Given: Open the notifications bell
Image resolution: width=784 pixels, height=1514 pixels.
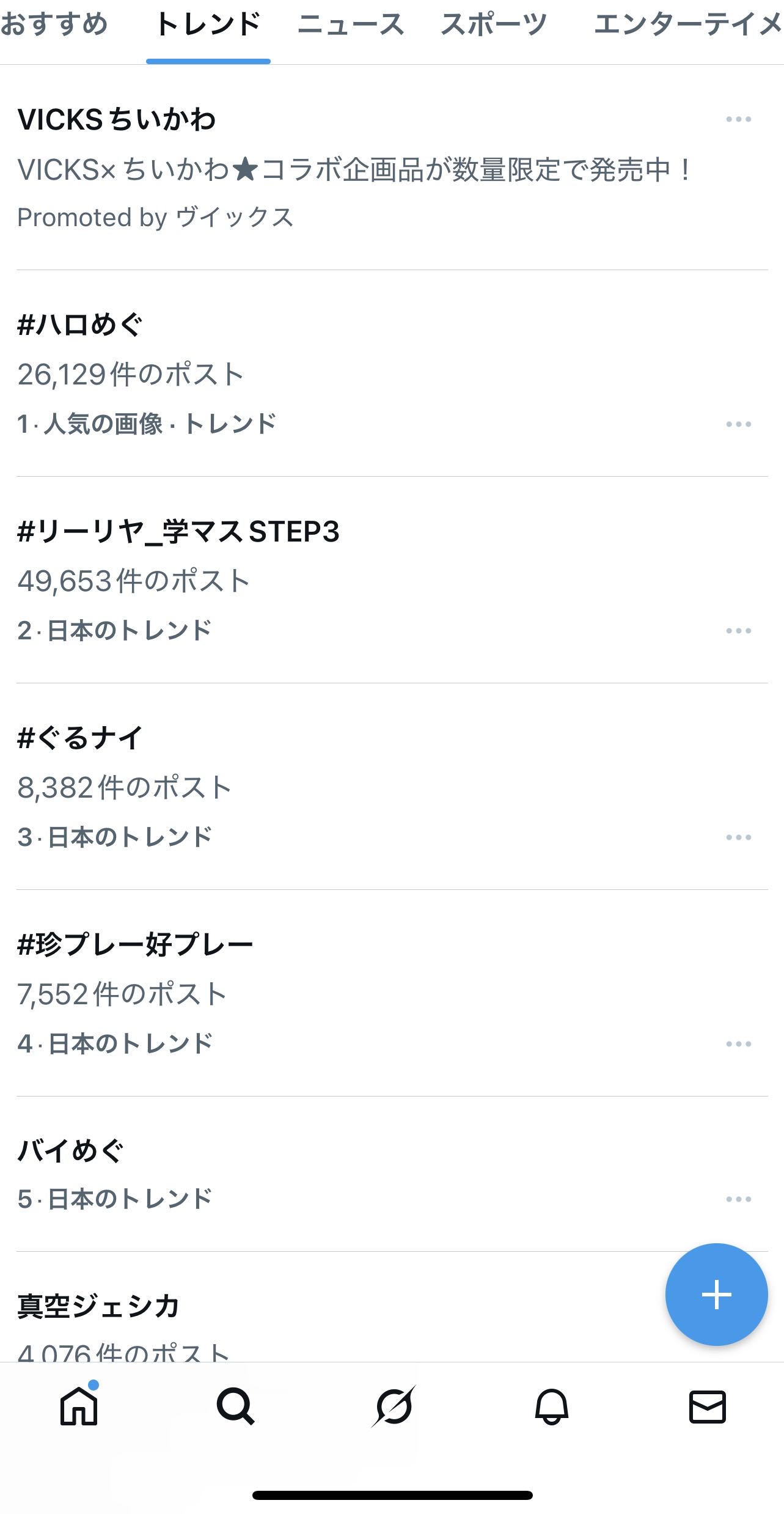Looking at the screenshot, I should [x=551, y=1407].
